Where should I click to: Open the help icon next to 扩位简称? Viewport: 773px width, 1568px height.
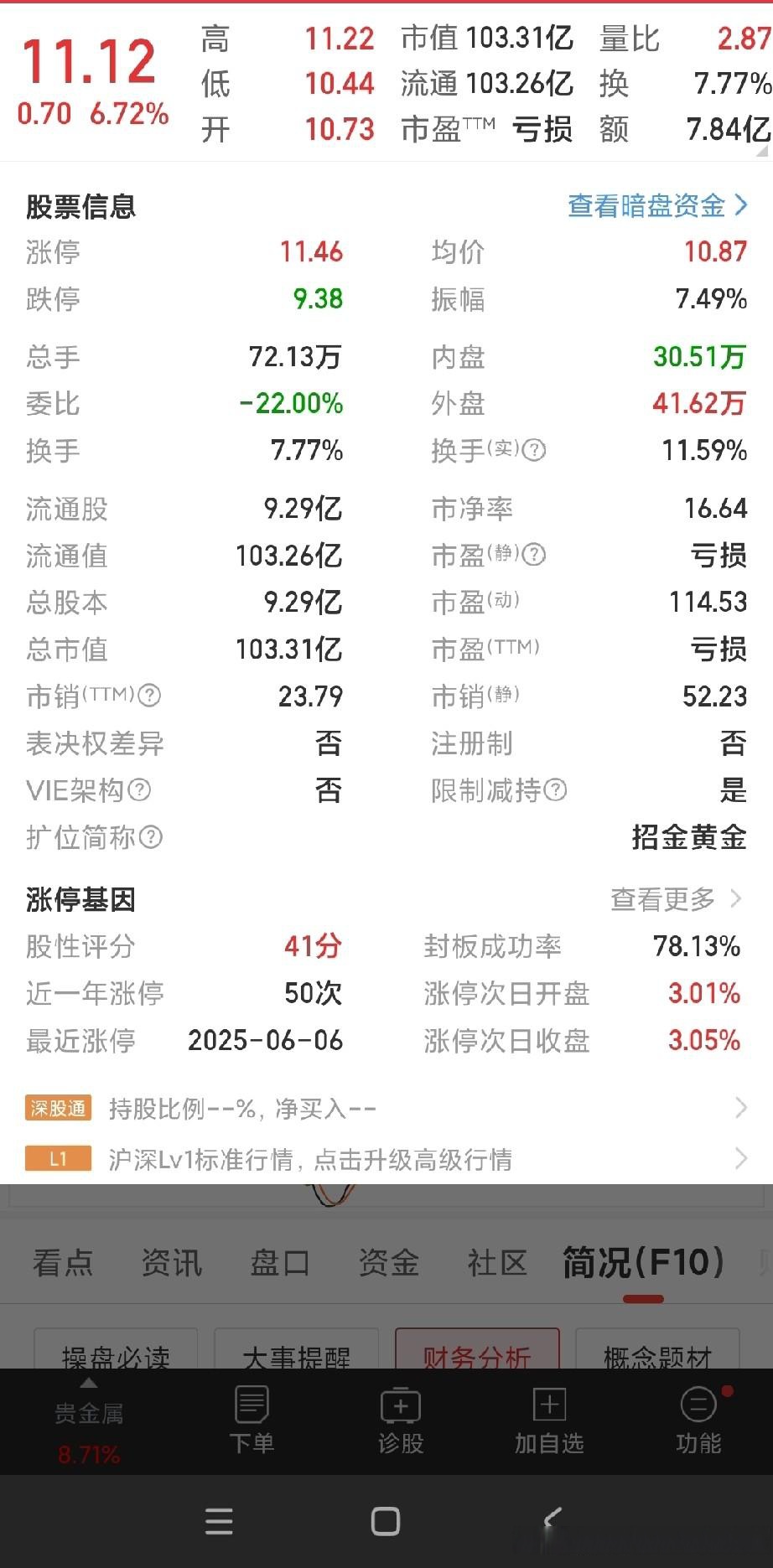coord(149,838)
